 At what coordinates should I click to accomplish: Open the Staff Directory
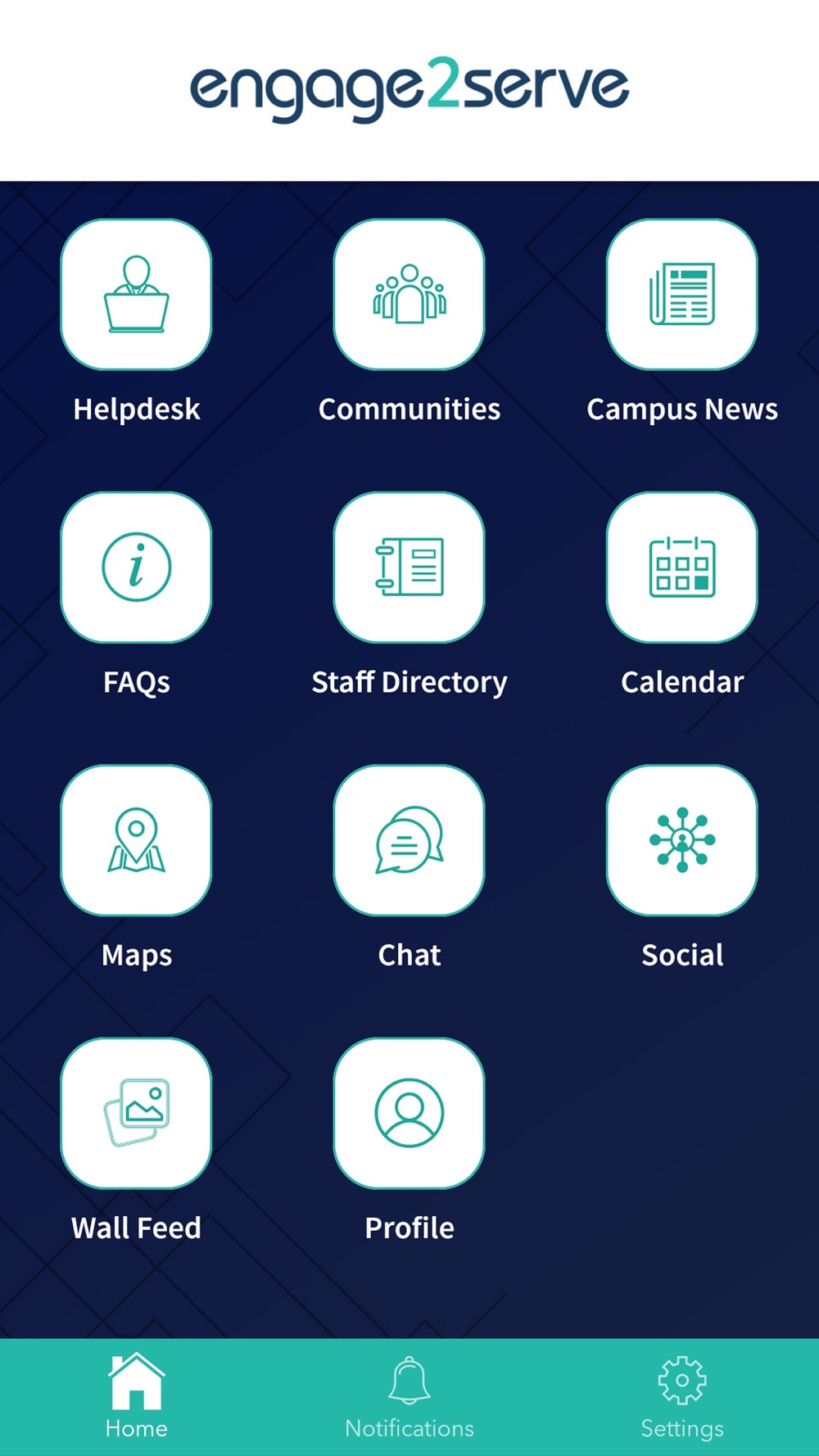pyautogui.click(x=409, y=567)
